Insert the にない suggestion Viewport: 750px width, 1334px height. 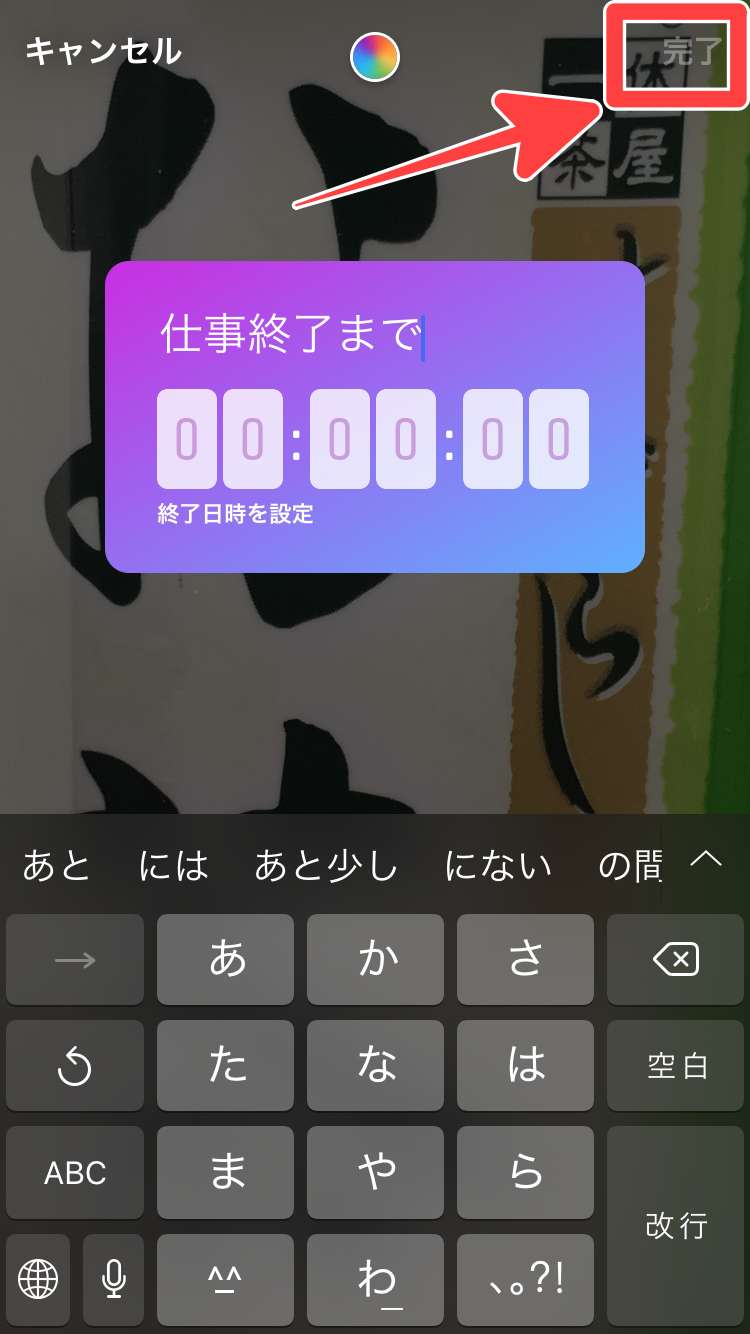click(x=498, y=866)
